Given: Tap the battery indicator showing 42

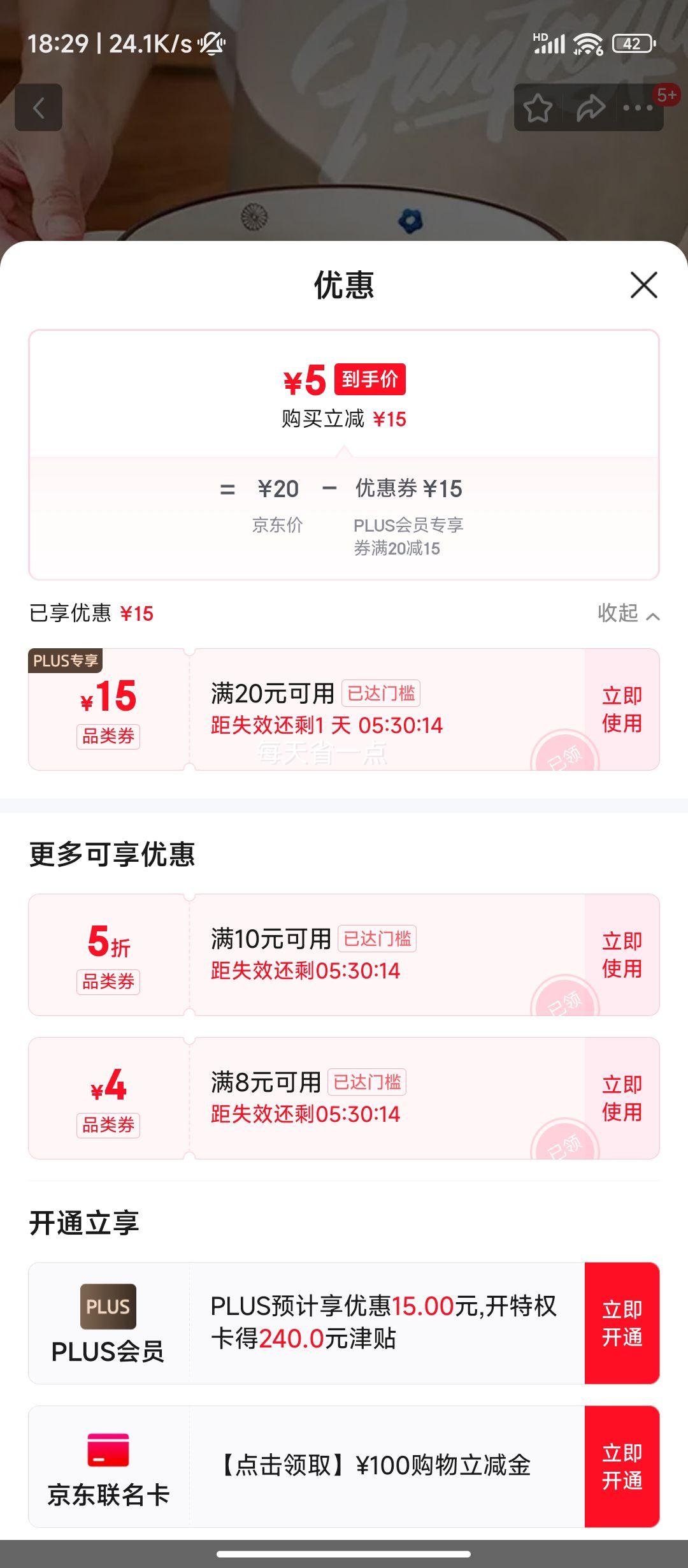Looking at the screenshot, I should click(x=633, y=42).
